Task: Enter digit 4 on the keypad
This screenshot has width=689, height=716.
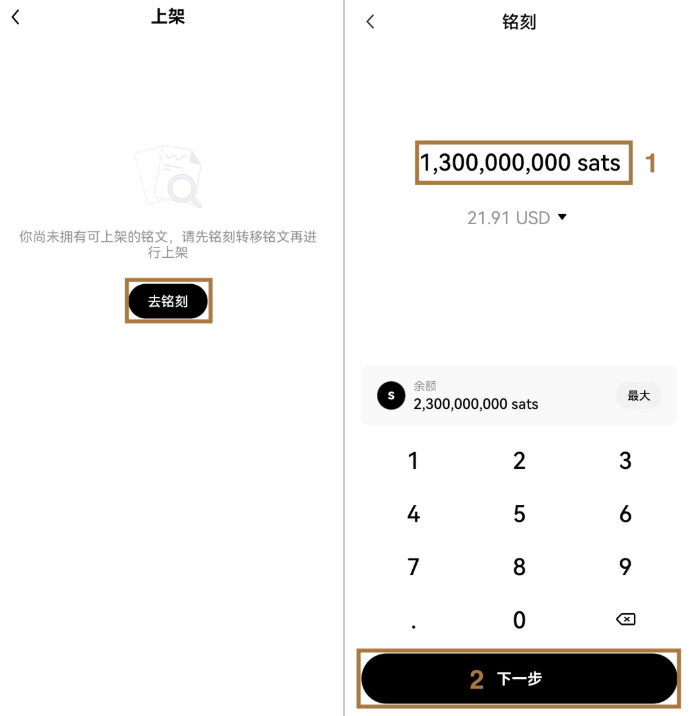Action: click(x=413, y=514)
